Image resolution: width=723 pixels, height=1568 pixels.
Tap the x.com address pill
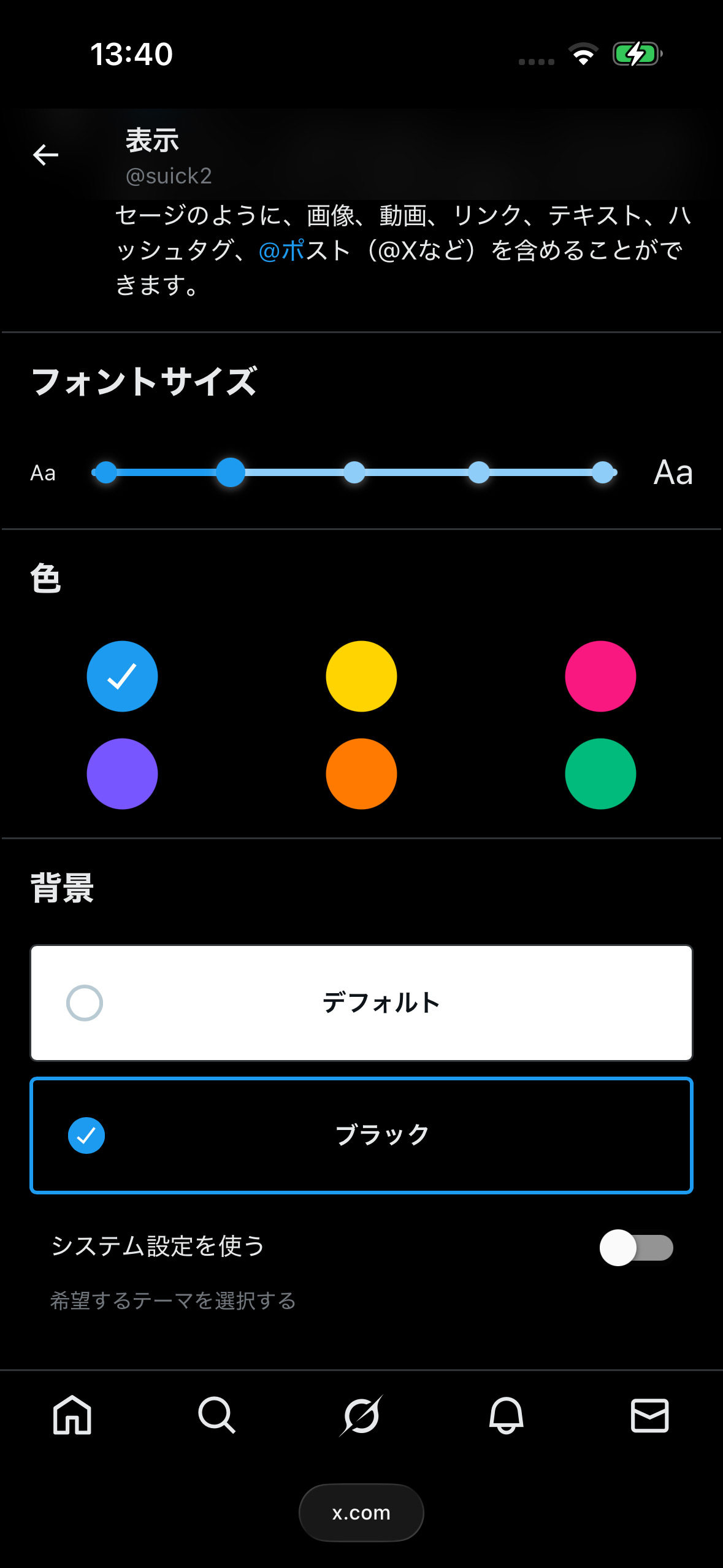pos(361,1513)
